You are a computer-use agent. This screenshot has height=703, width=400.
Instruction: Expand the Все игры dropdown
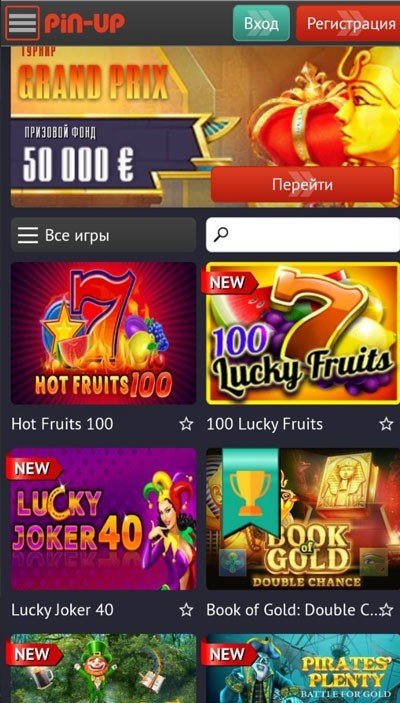[x=103, y=235]
